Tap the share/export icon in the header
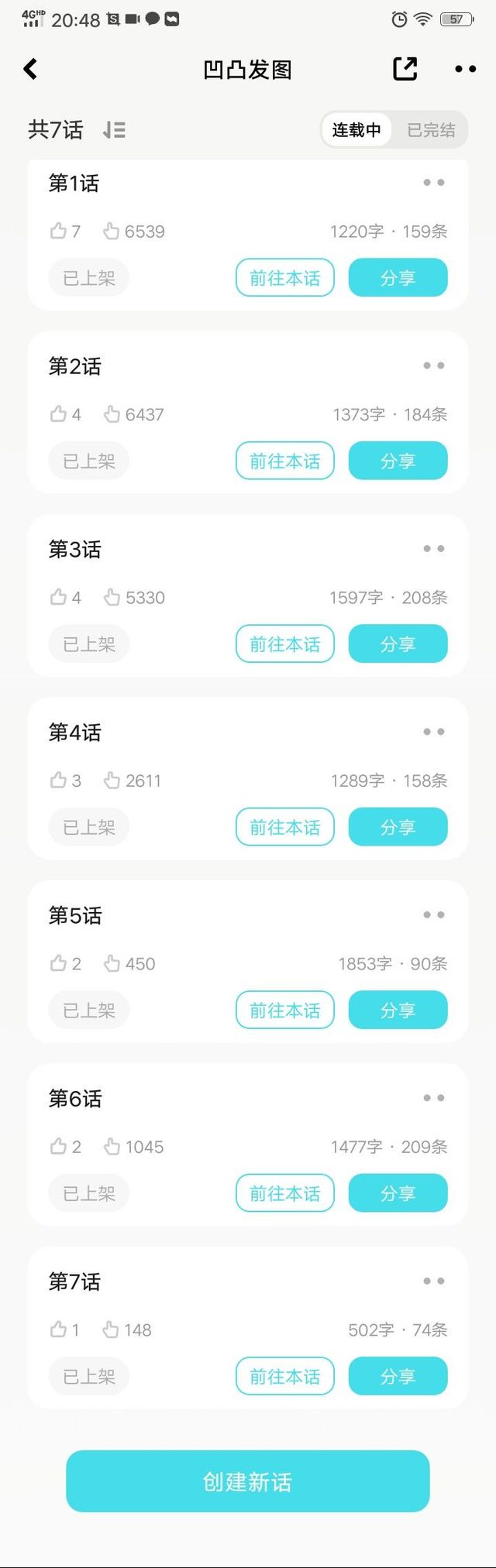 [405, 69]
